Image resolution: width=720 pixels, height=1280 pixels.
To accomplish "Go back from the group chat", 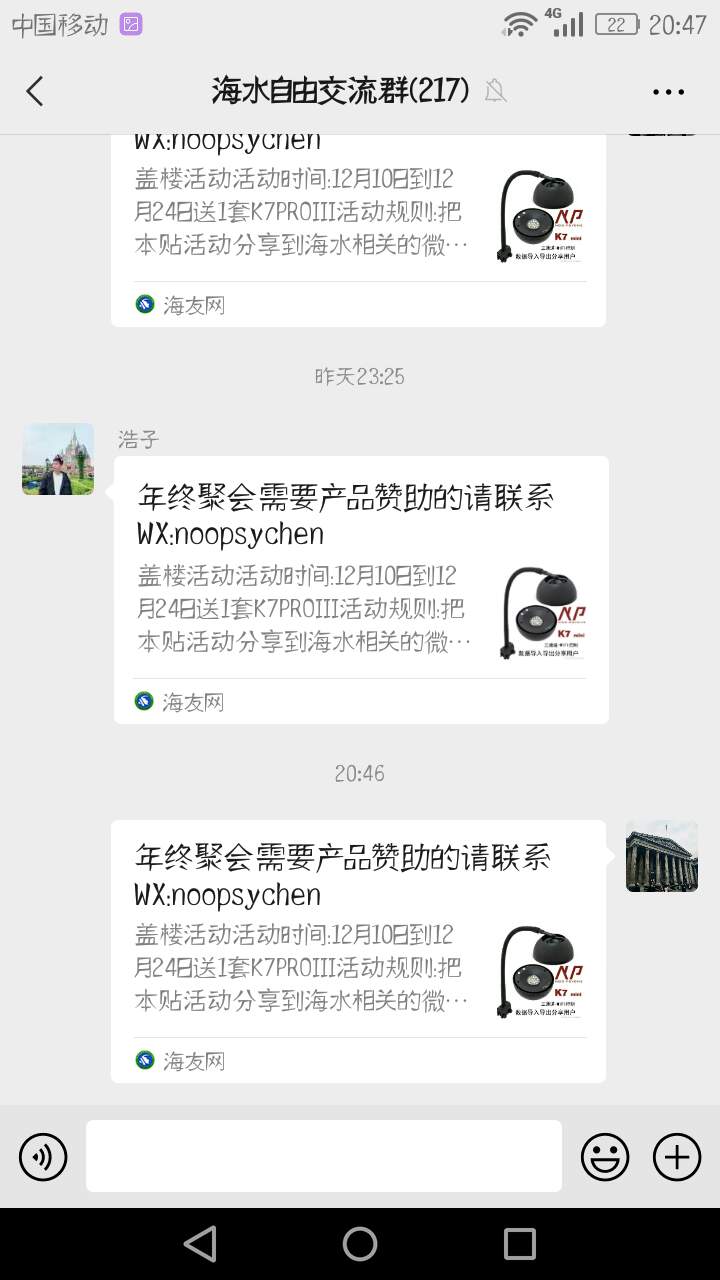I will coord(35,91).
